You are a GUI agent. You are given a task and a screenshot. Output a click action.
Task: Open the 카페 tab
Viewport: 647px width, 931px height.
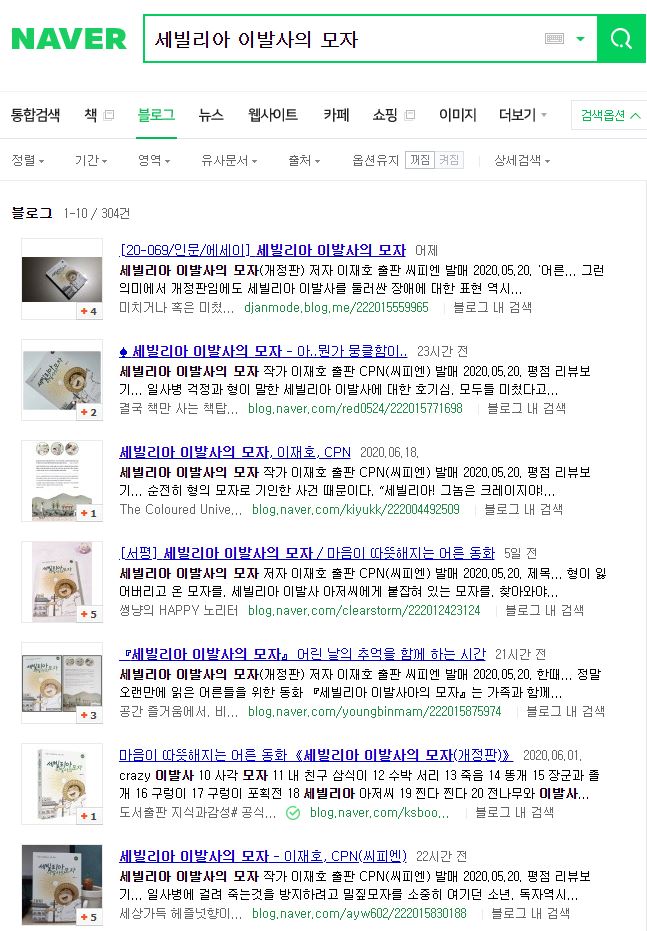(336, 115)
